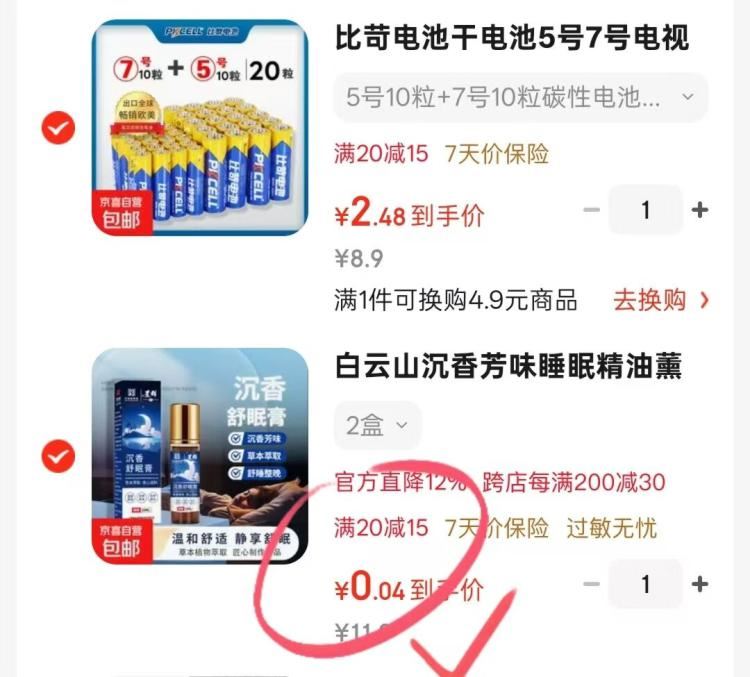Decrease quantity of 比苛电池 batteries
The image size is (750, 677).
pyautogui.click(x=591, y=210)
